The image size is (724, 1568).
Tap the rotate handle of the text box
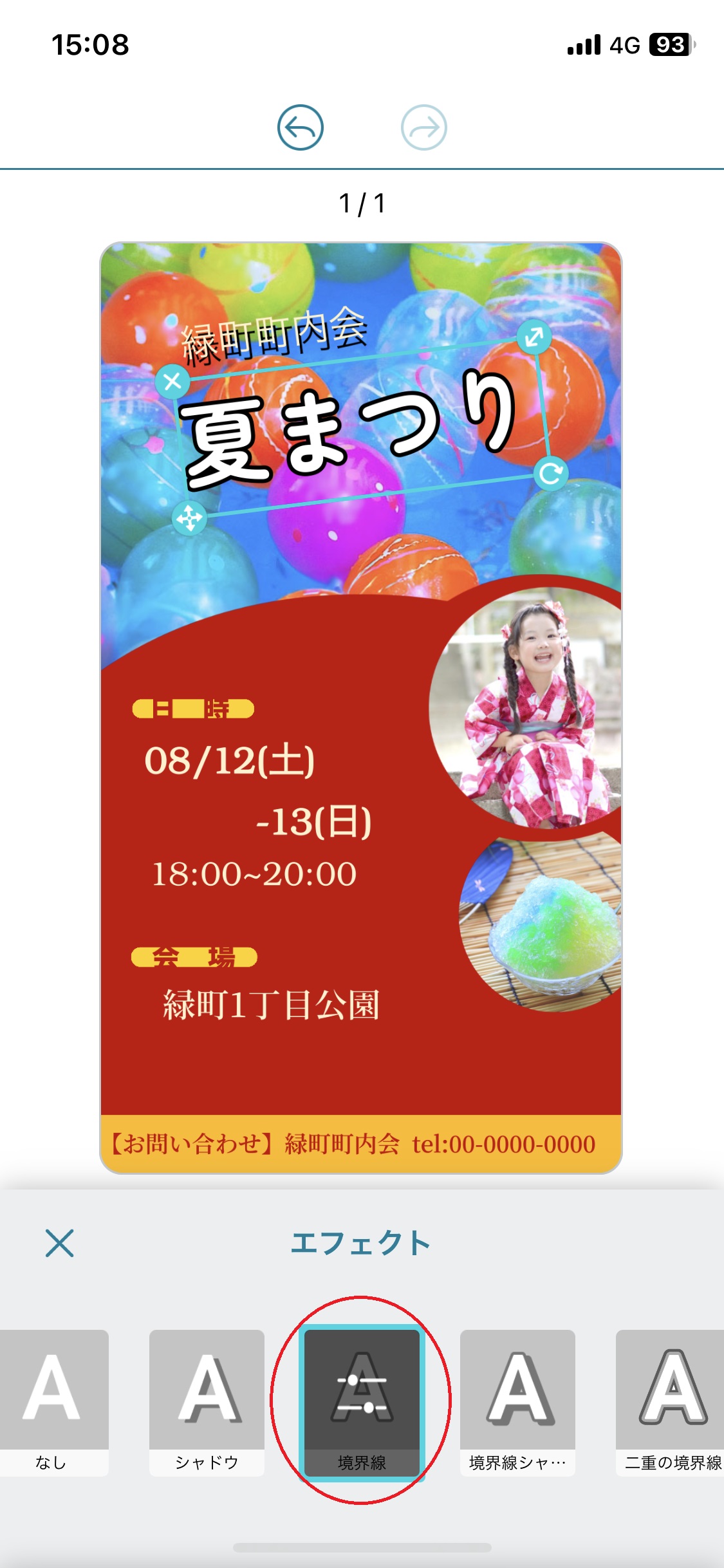(x=551, y=474)
